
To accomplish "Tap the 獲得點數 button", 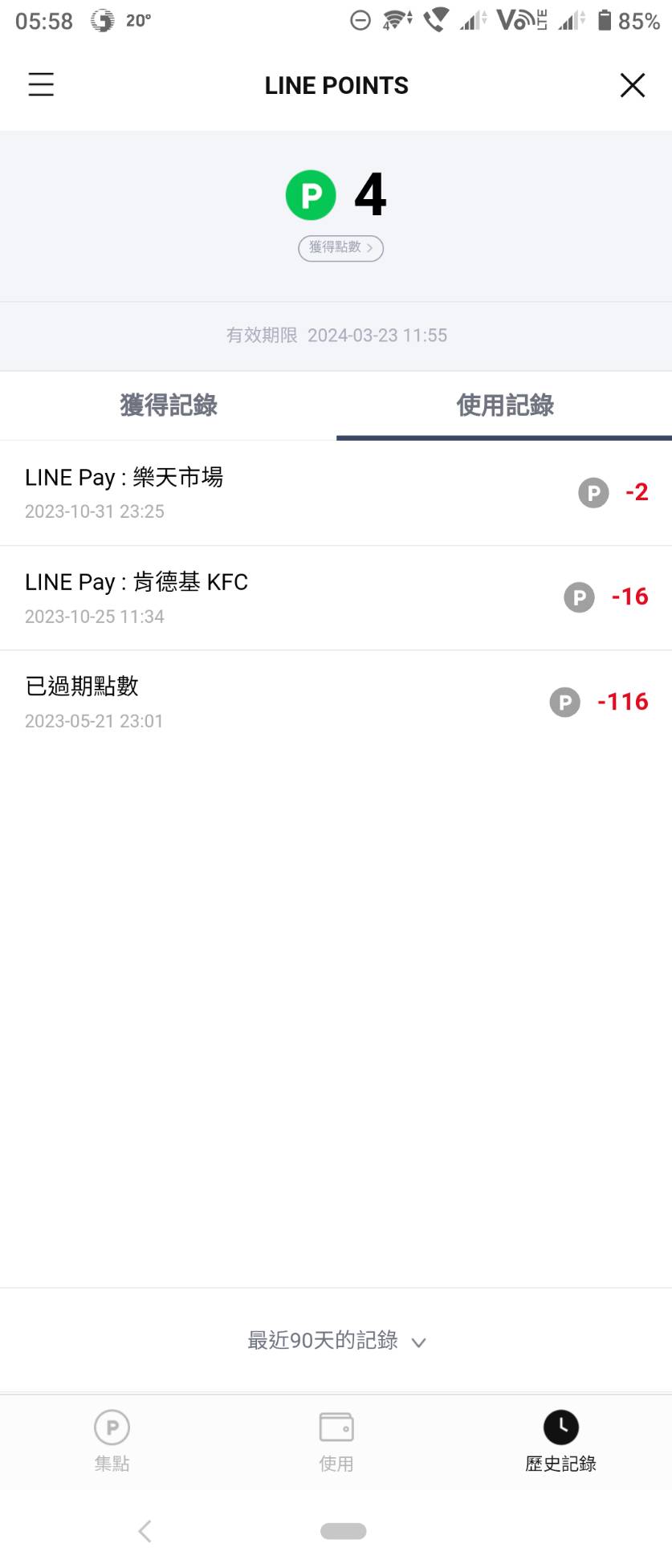I will click(340, 248).
